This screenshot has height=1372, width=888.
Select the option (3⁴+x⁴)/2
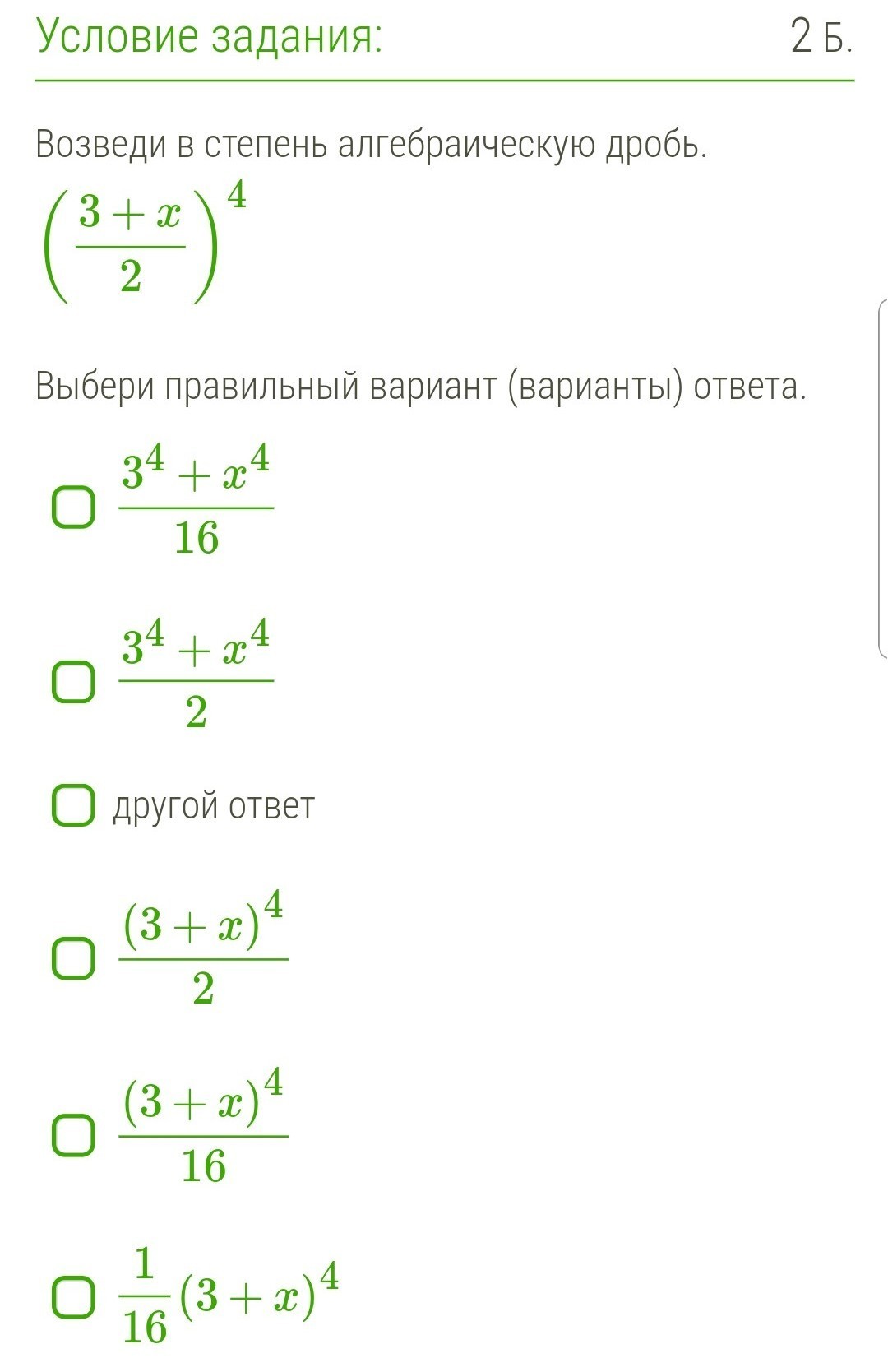coord(73,682)
